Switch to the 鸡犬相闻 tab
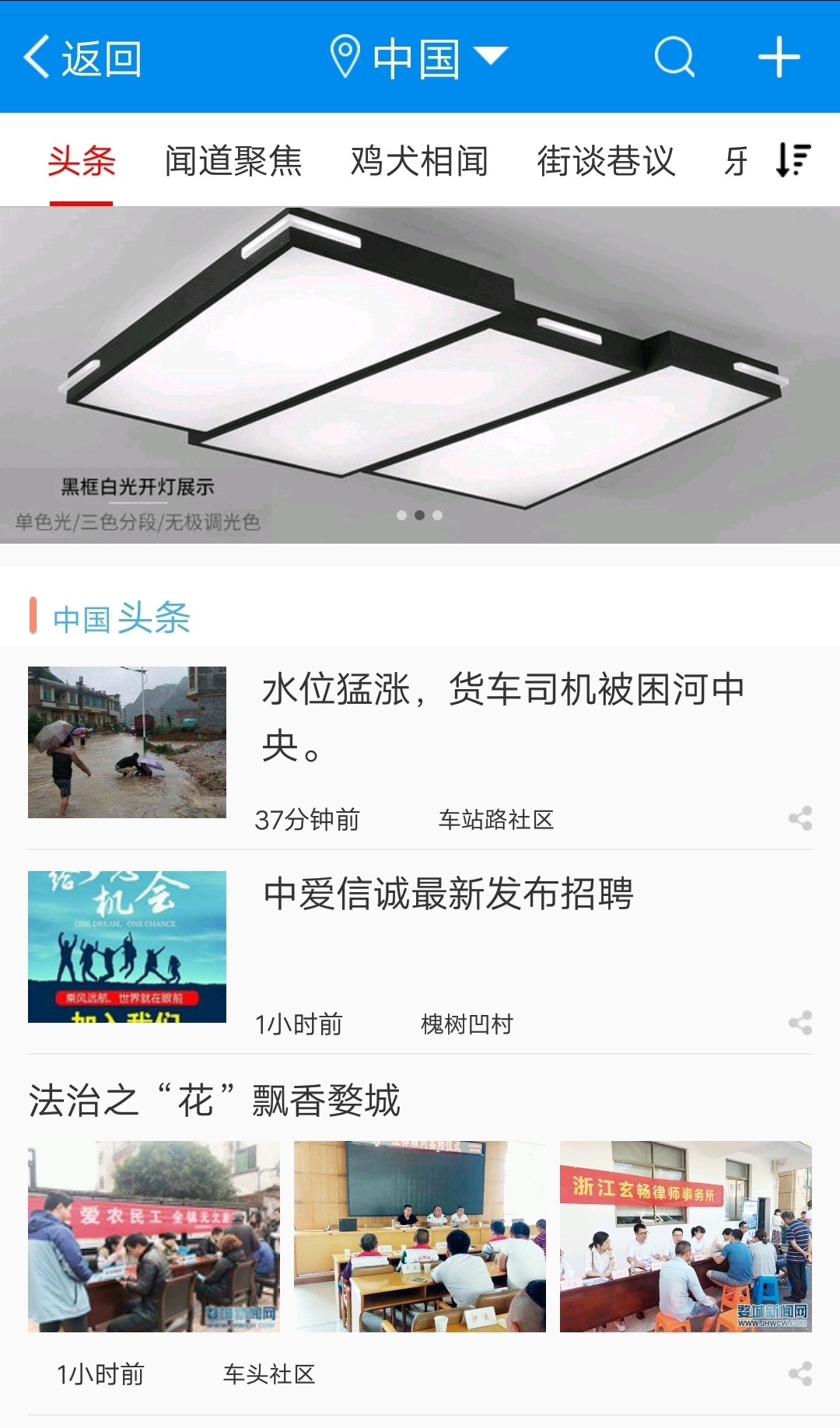 point(419,161)
